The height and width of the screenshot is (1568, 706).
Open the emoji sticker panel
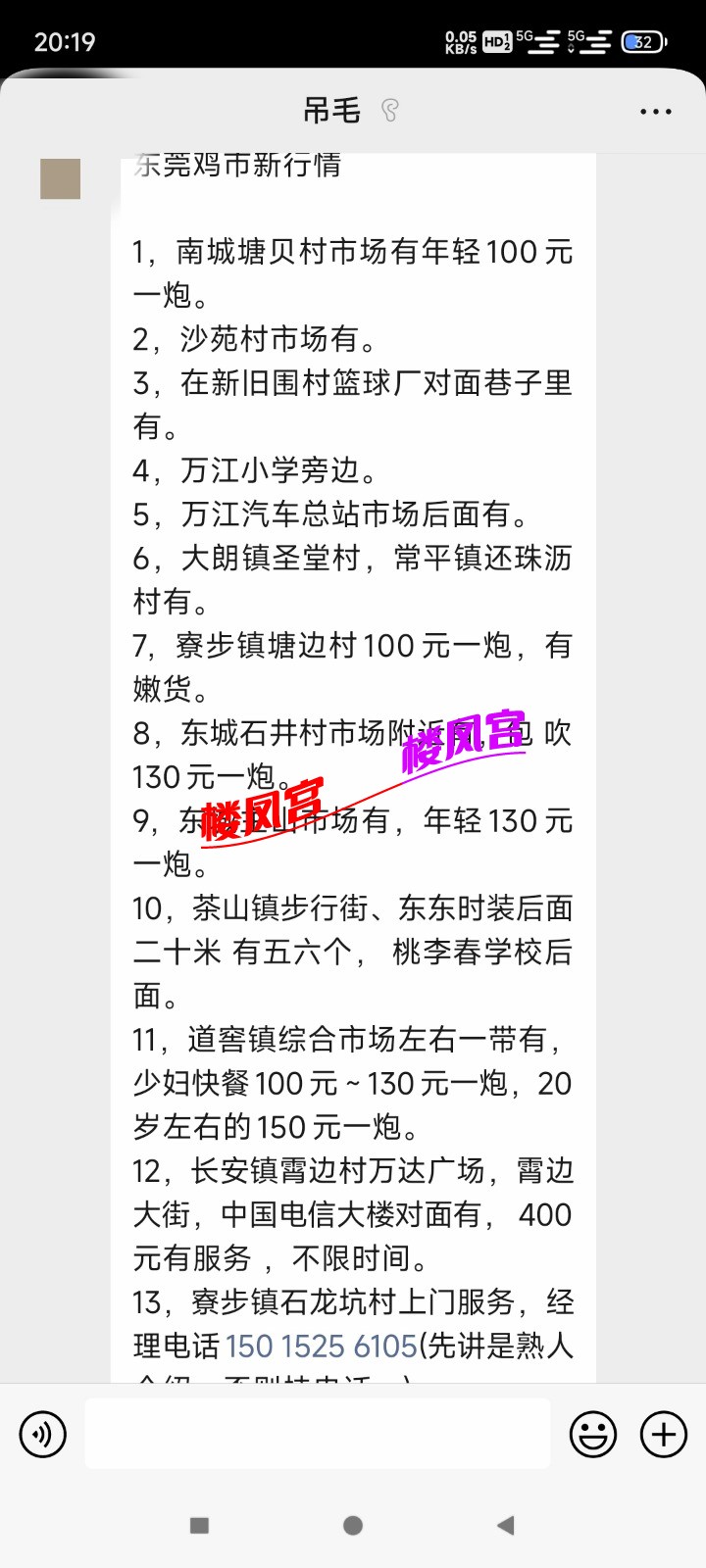click(593, 1435)
